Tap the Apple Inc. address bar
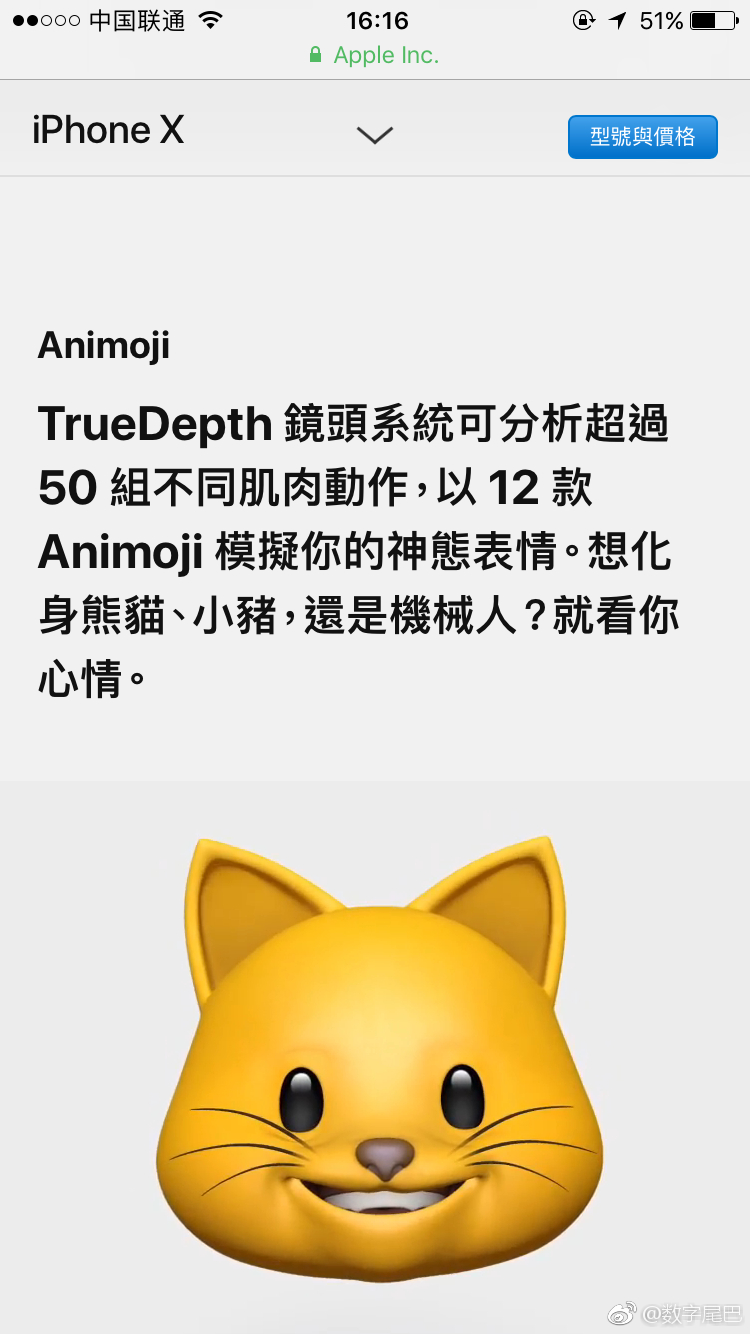750x1334 pixels. (375, 56)
